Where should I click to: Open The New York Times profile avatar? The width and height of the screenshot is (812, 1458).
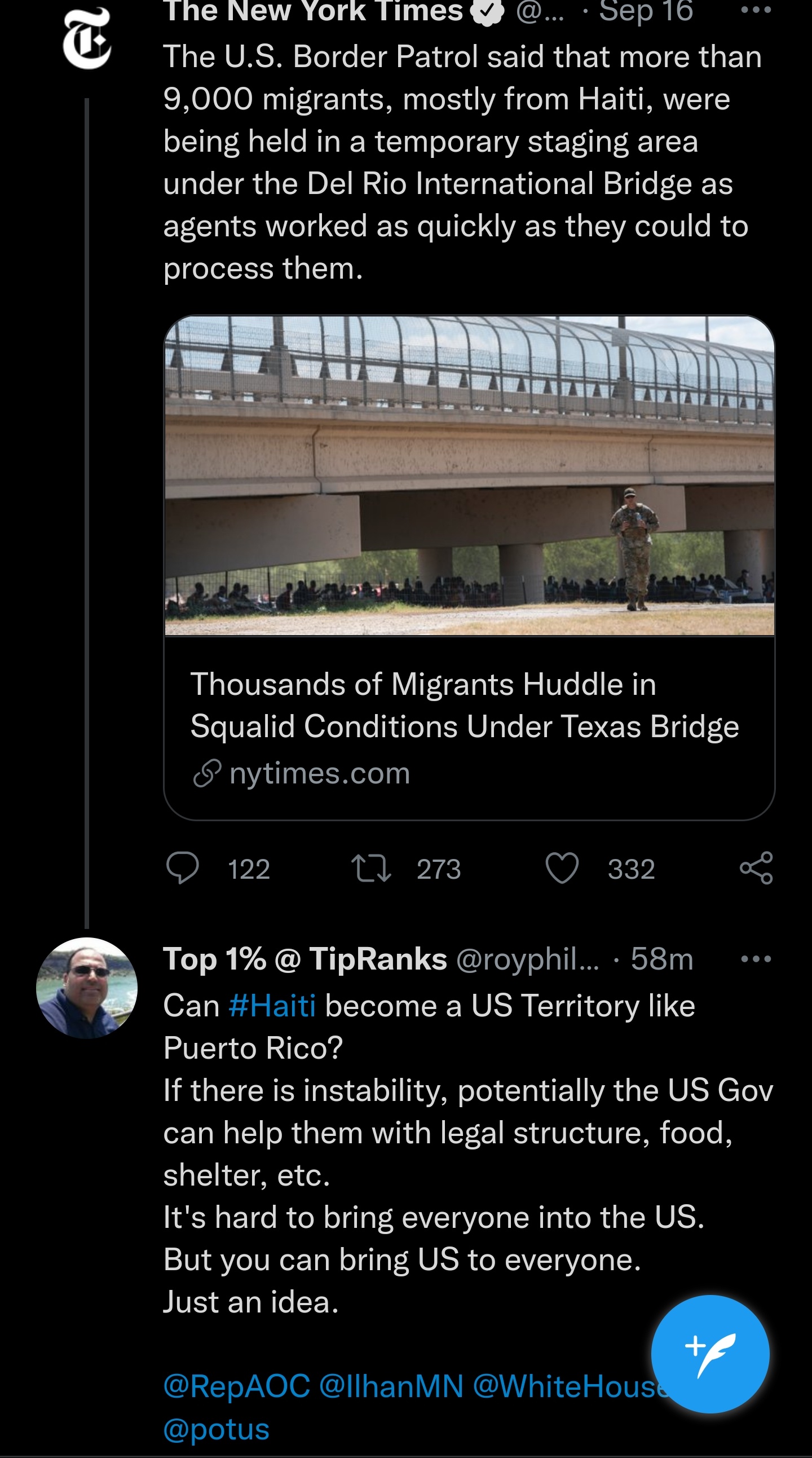point(87,37)
